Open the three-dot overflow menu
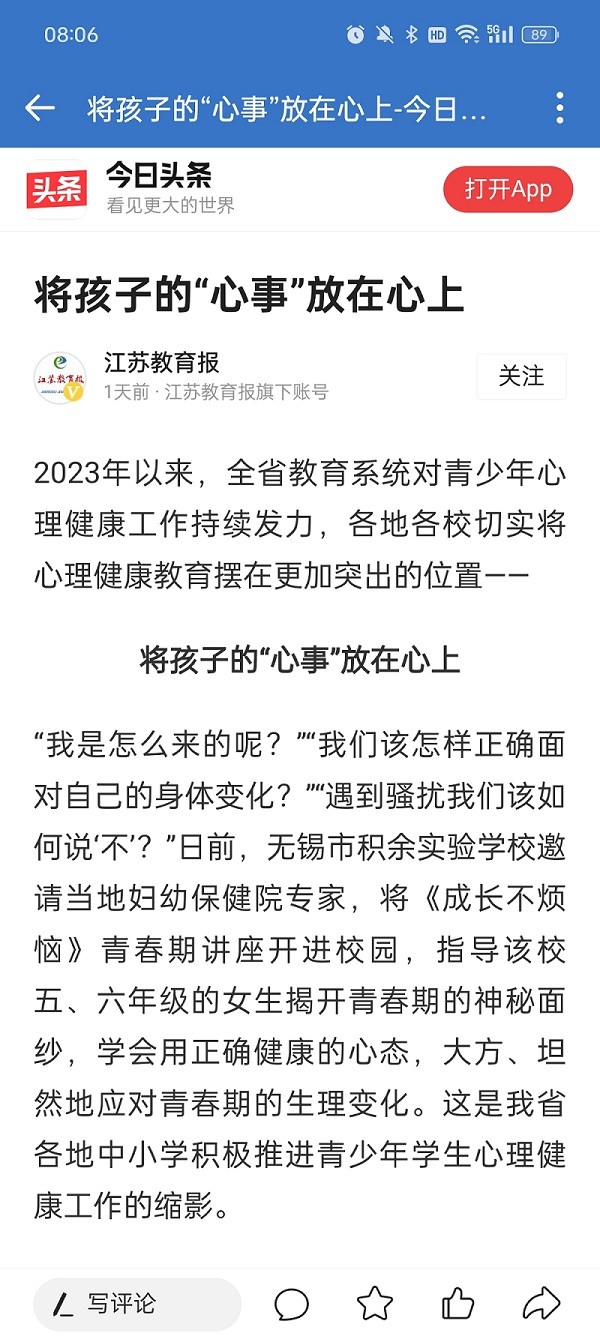600x1339 pixels. point(560,108)
